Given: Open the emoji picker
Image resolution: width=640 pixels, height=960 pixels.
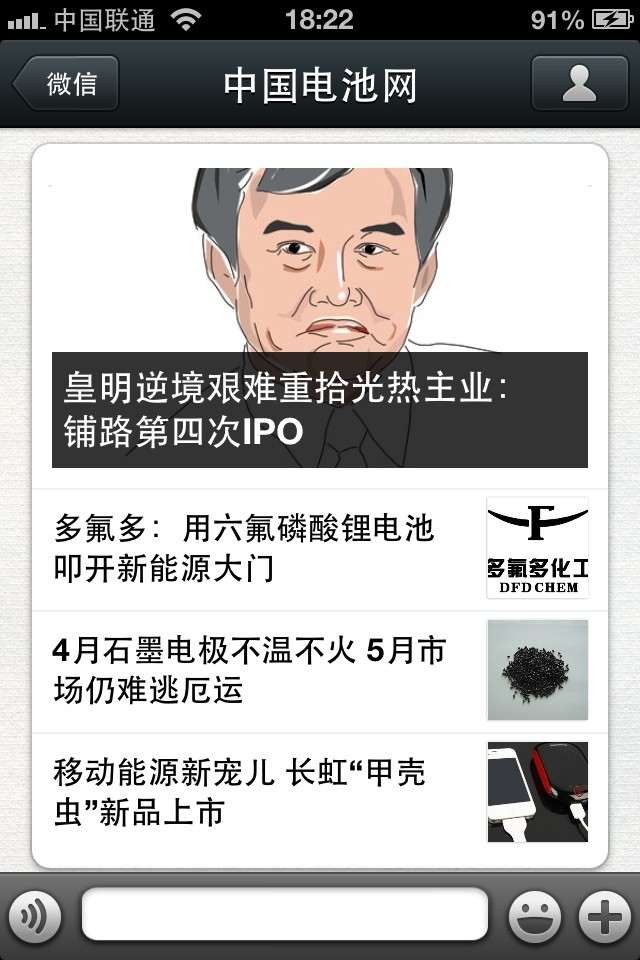Looking at the screenshot, I should click(534, 915).
